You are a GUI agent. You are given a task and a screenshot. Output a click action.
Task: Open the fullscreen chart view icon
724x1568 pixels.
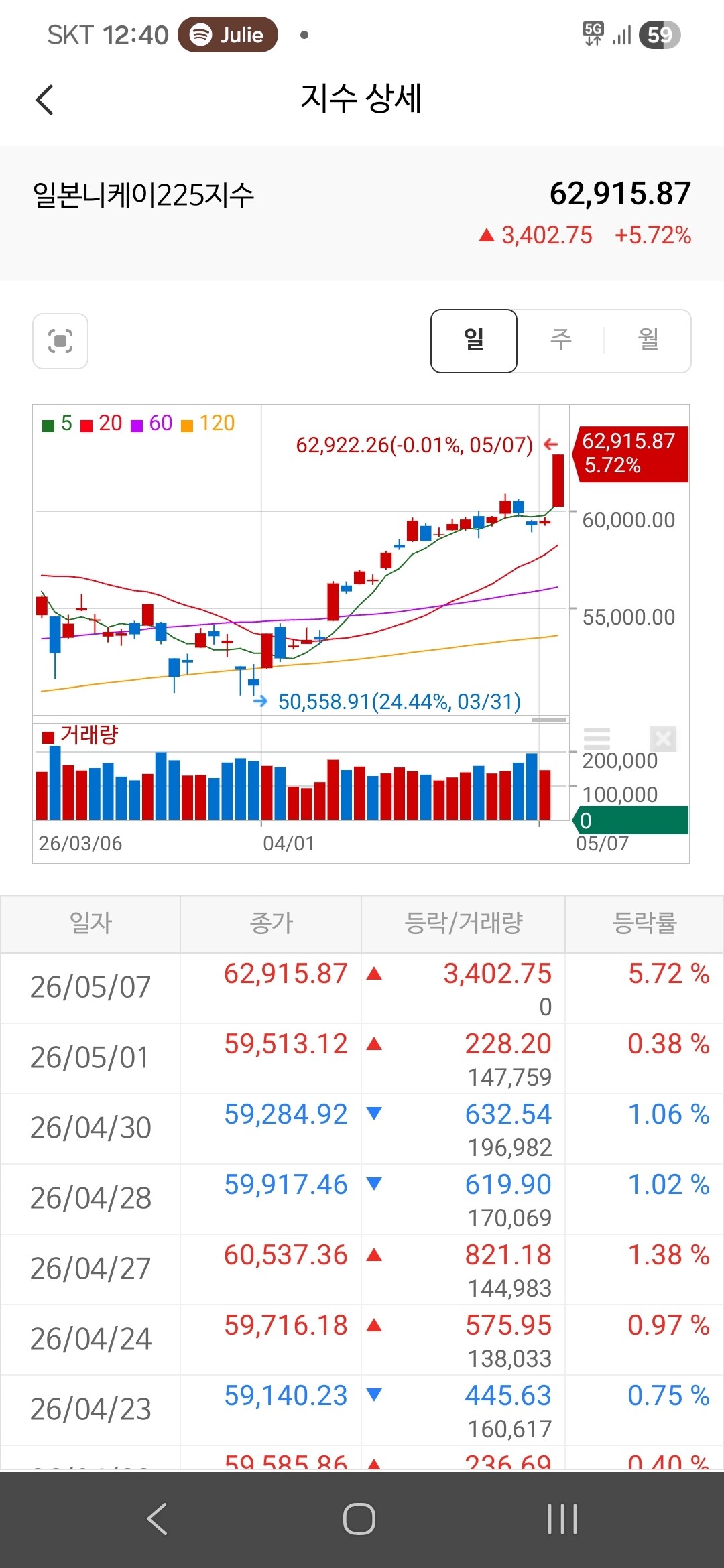[60, 341]
